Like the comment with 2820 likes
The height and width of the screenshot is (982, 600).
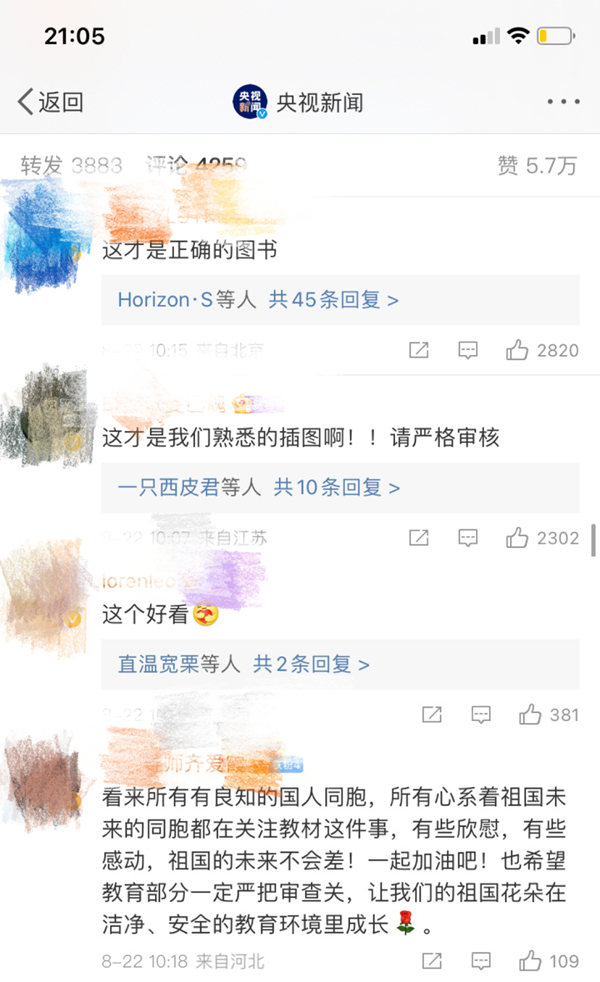(x=518, y=350)
